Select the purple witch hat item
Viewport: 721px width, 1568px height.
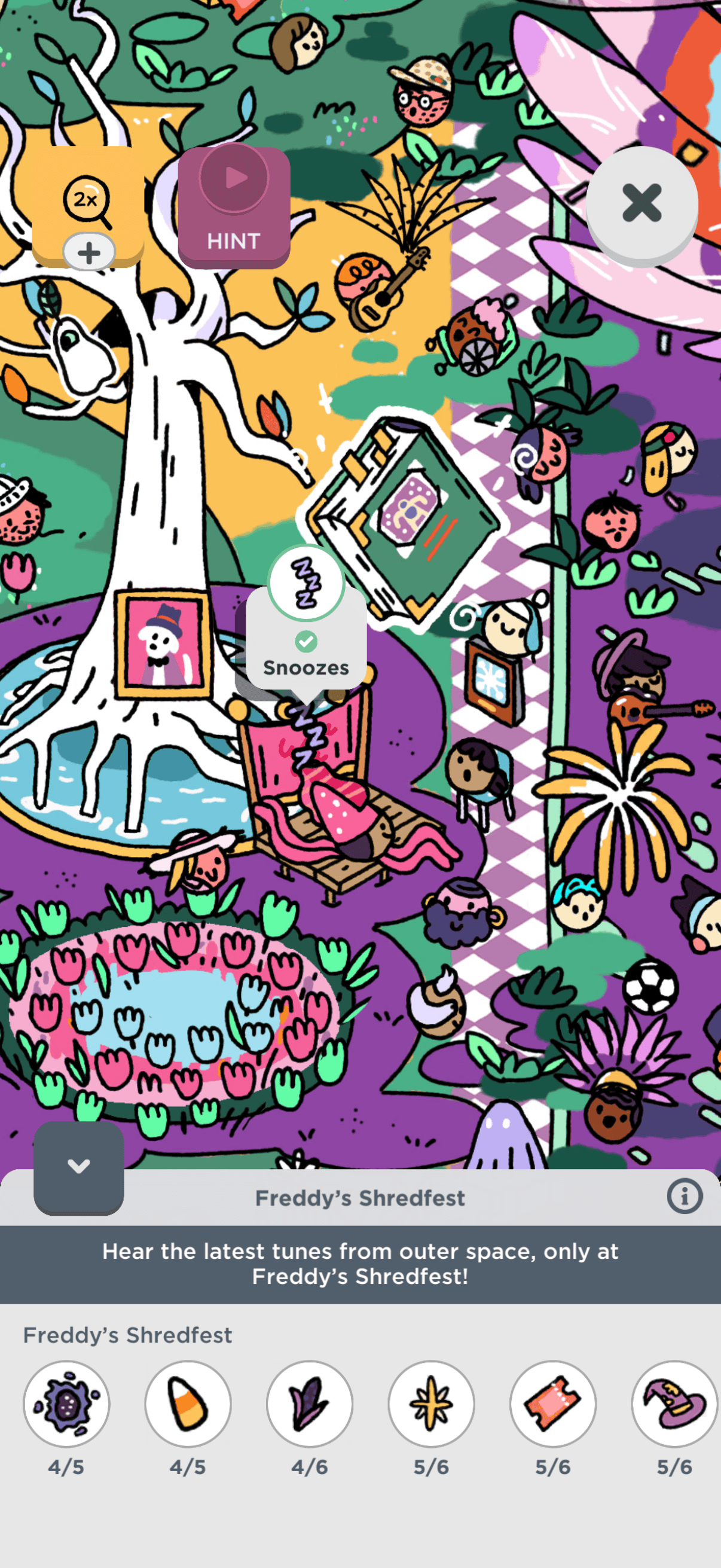point(674,1404)
